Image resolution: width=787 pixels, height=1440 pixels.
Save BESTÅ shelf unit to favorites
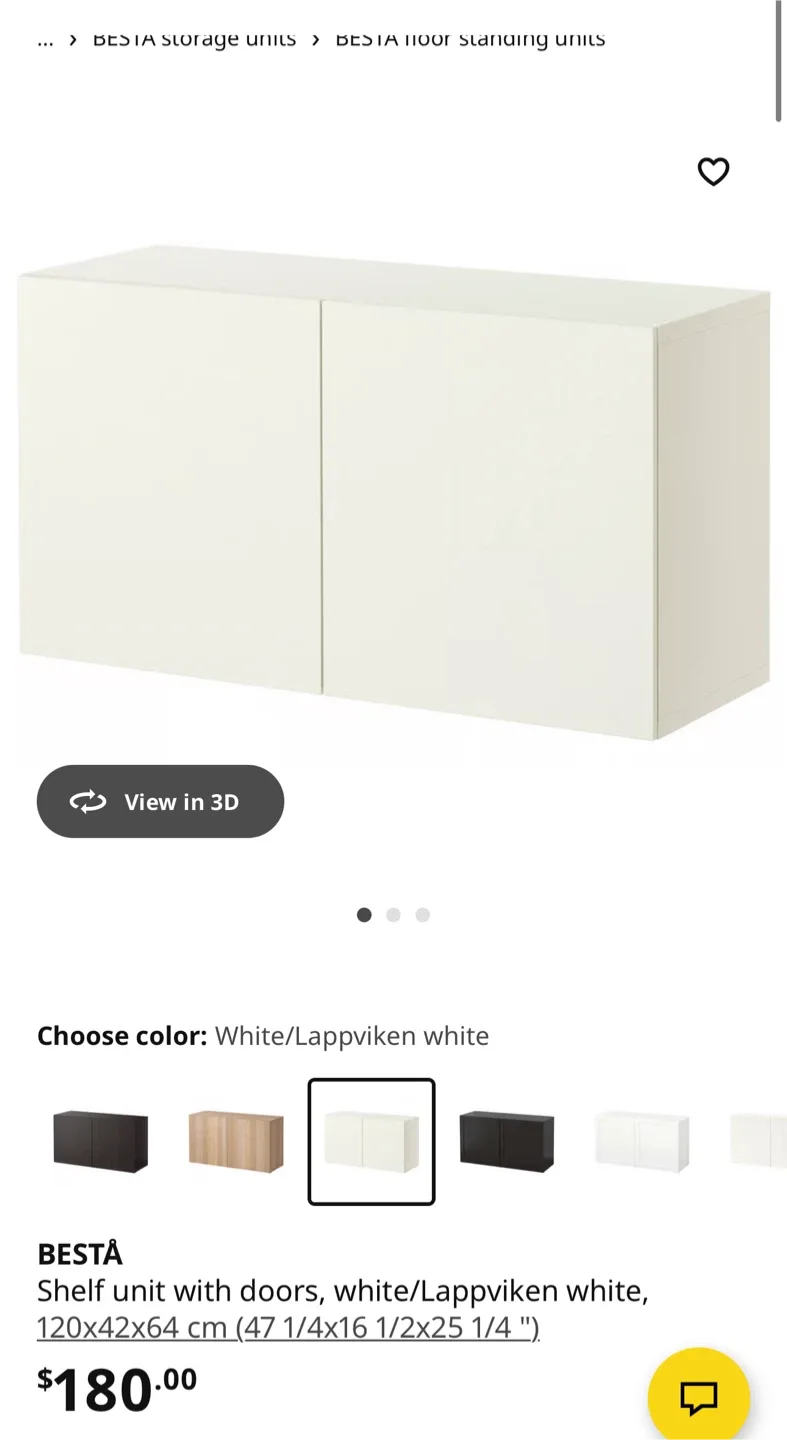coord(712,172)
